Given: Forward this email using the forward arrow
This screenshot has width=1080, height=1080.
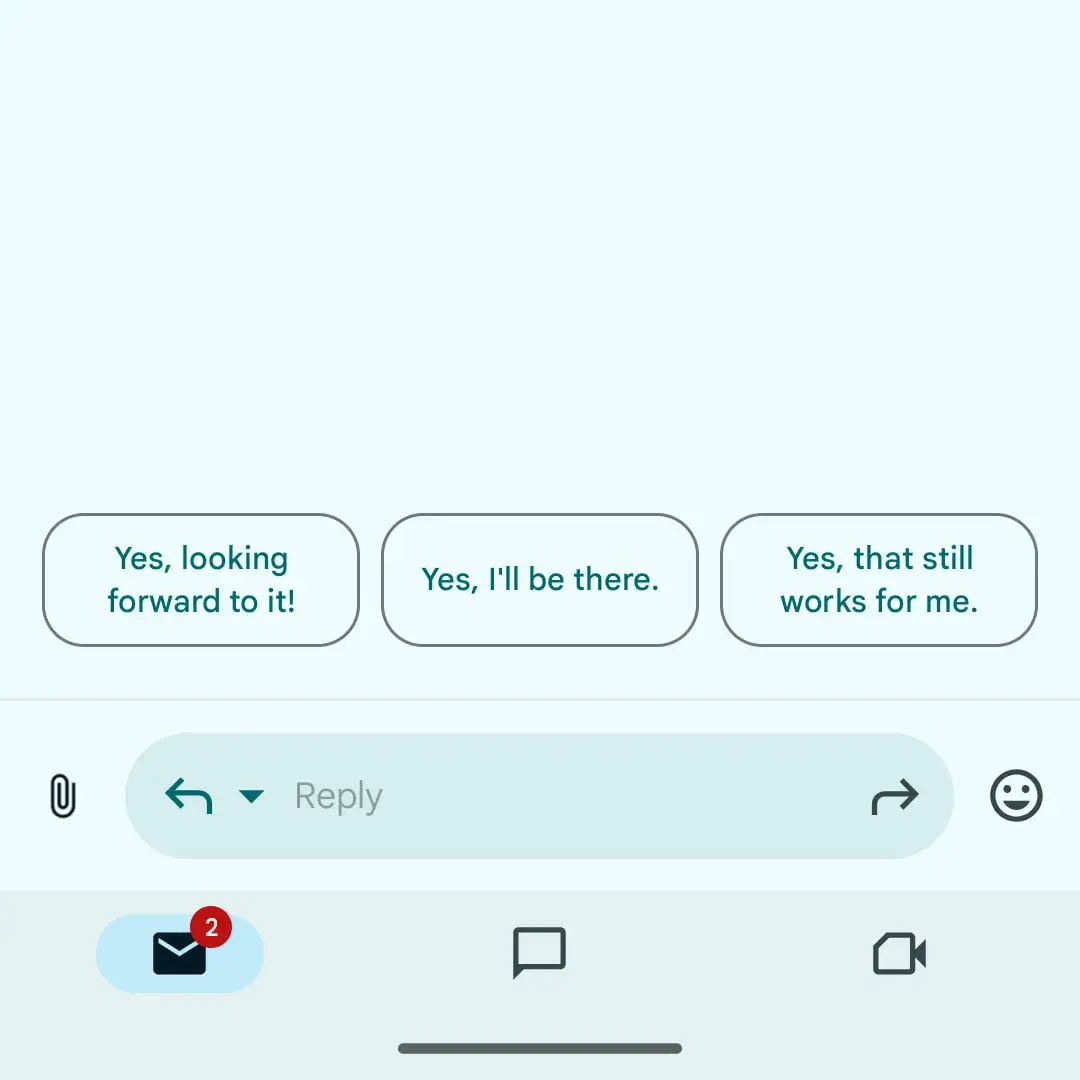Looking at the screenshot, I should pyautogui.click(x=894, y=796).
